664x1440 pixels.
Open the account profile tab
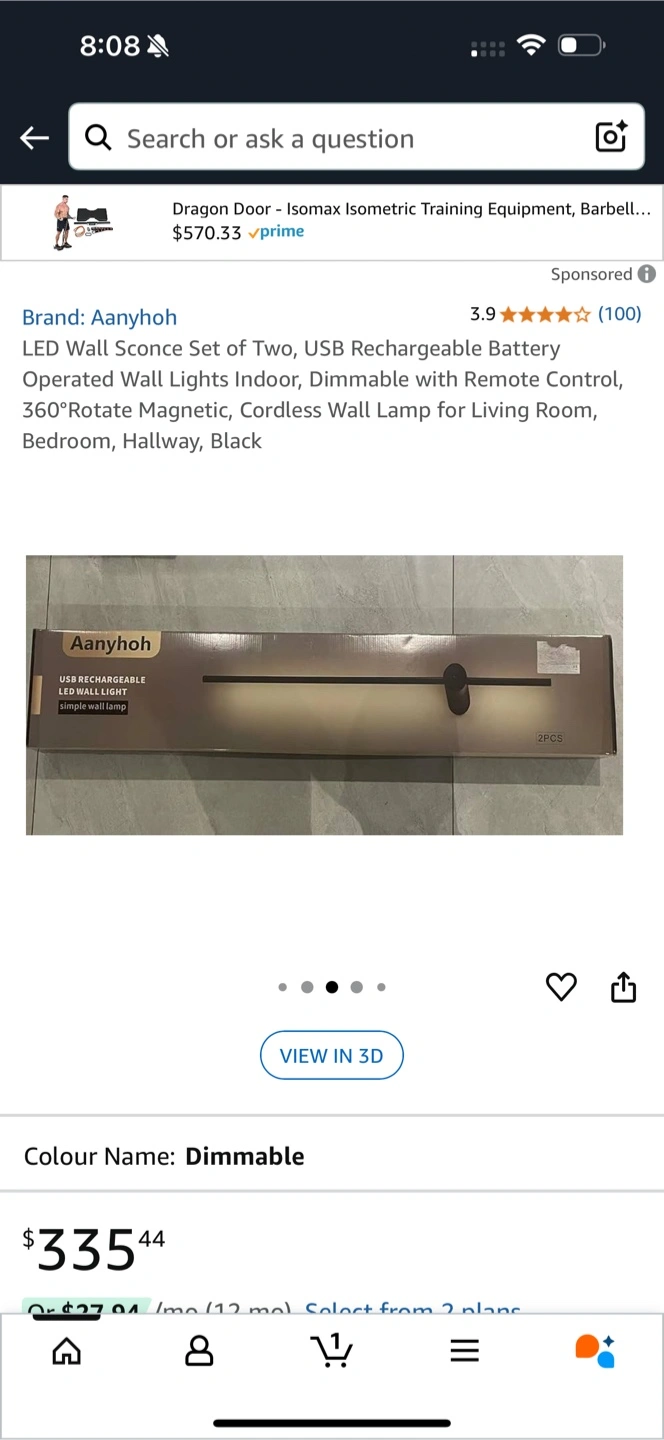200,1352
